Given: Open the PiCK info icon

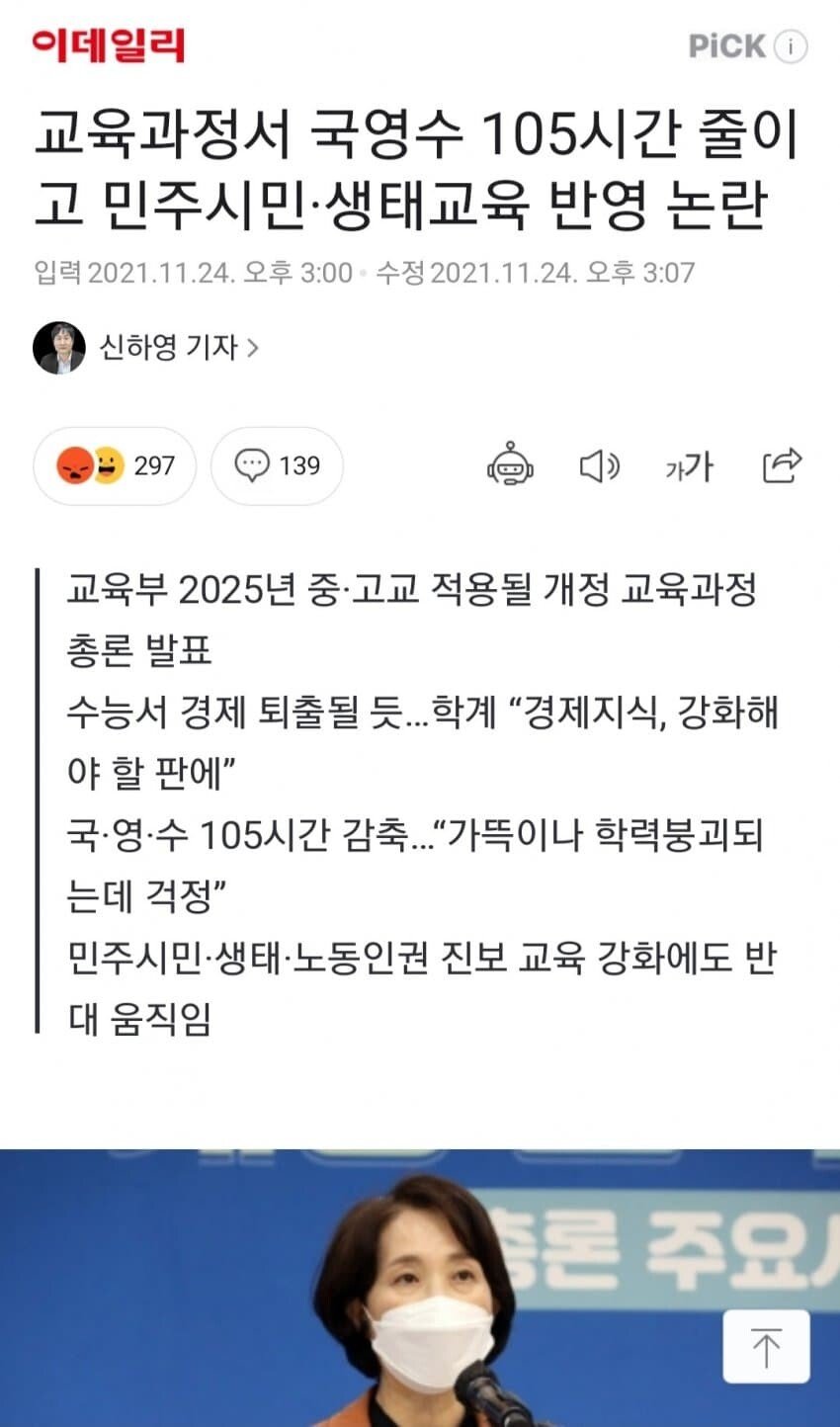Looking at the screenshot, I should click(x=791, y=46).
